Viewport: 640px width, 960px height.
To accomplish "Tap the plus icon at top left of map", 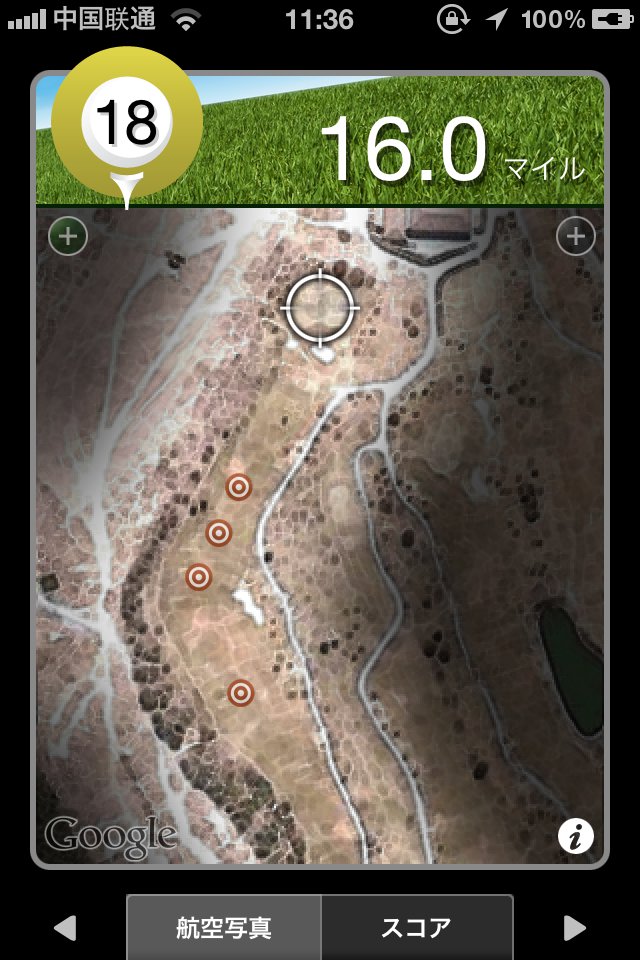I will [68, 237].
